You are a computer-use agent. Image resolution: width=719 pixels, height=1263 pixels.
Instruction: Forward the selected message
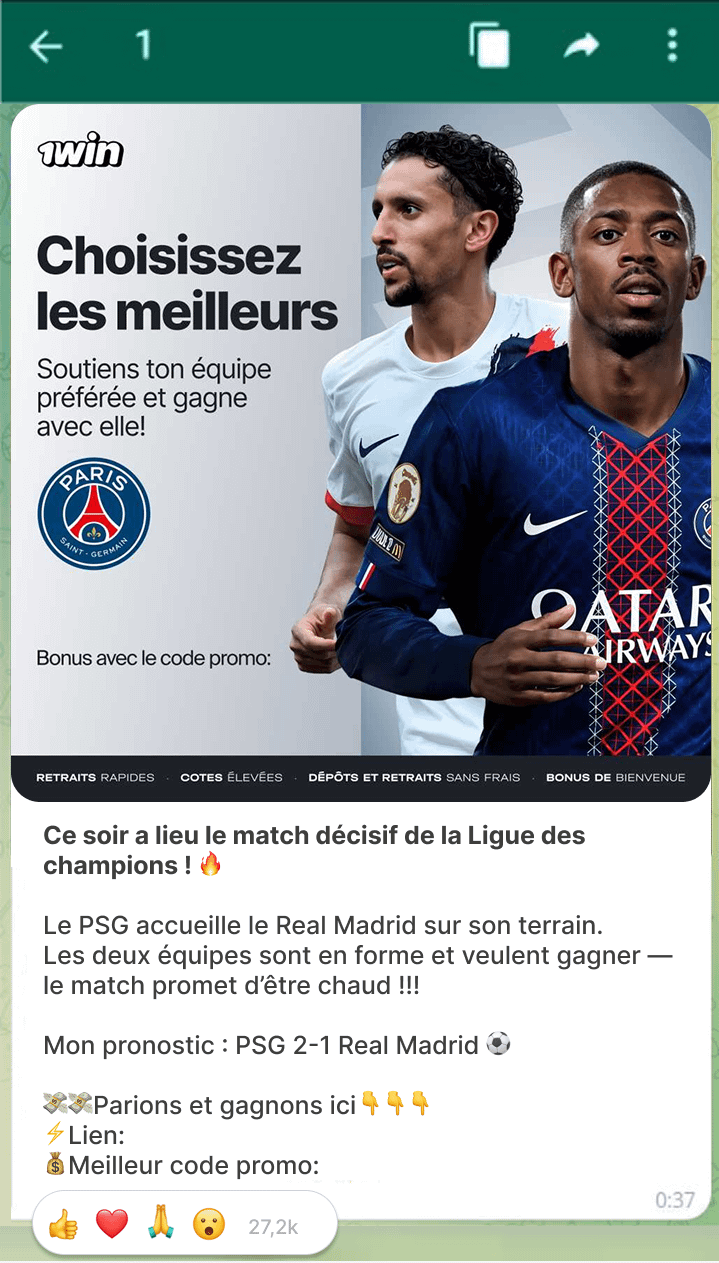coord(581,46)
